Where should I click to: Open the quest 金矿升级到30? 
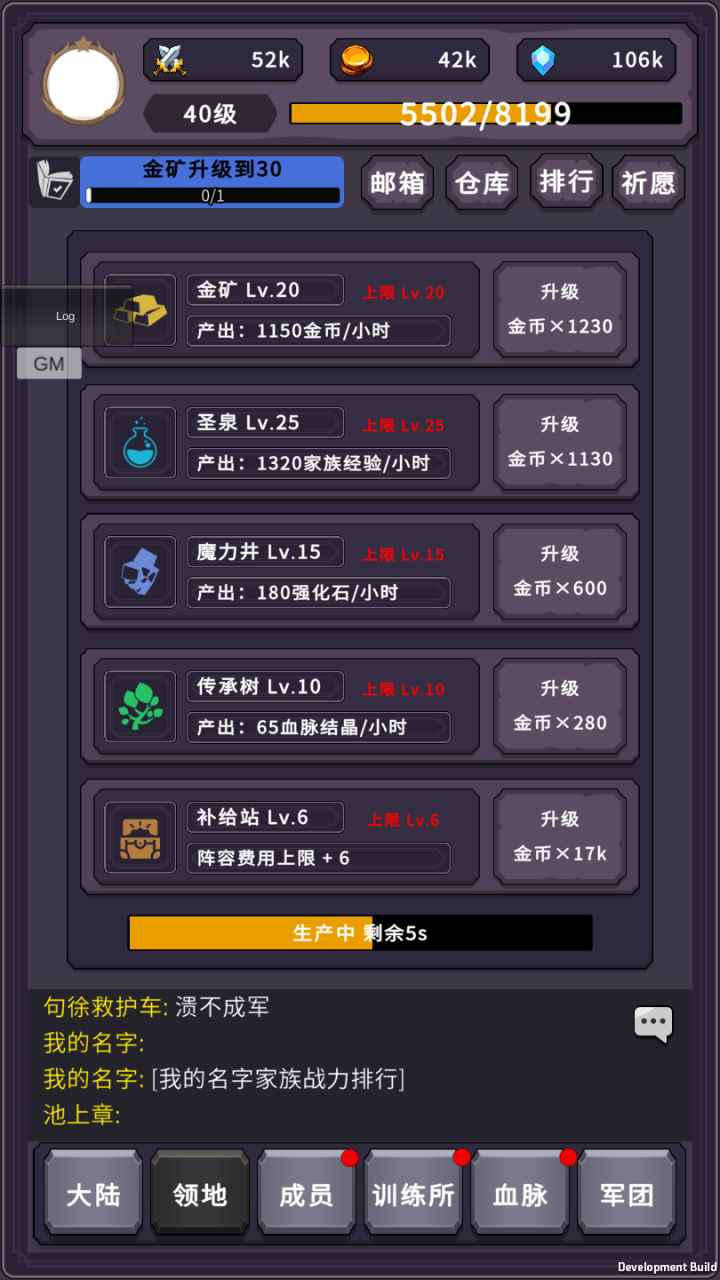pyautogui.click(x=212, y=182)
